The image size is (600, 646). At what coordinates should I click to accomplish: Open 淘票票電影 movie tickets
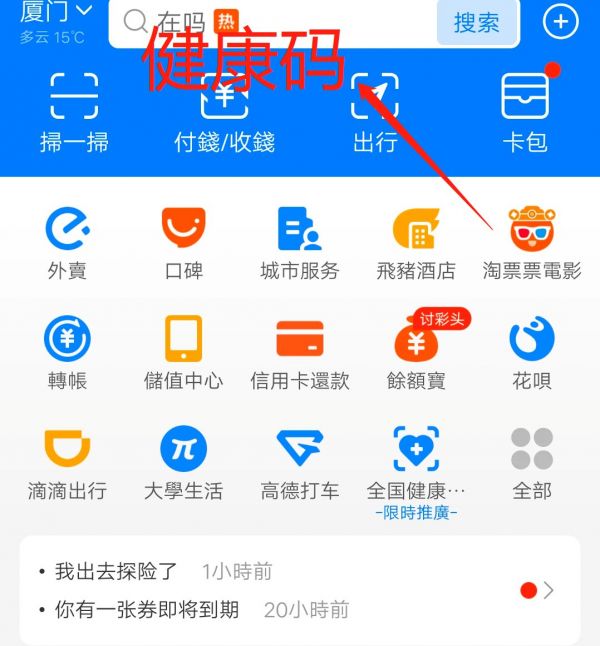tap(531, 243)
